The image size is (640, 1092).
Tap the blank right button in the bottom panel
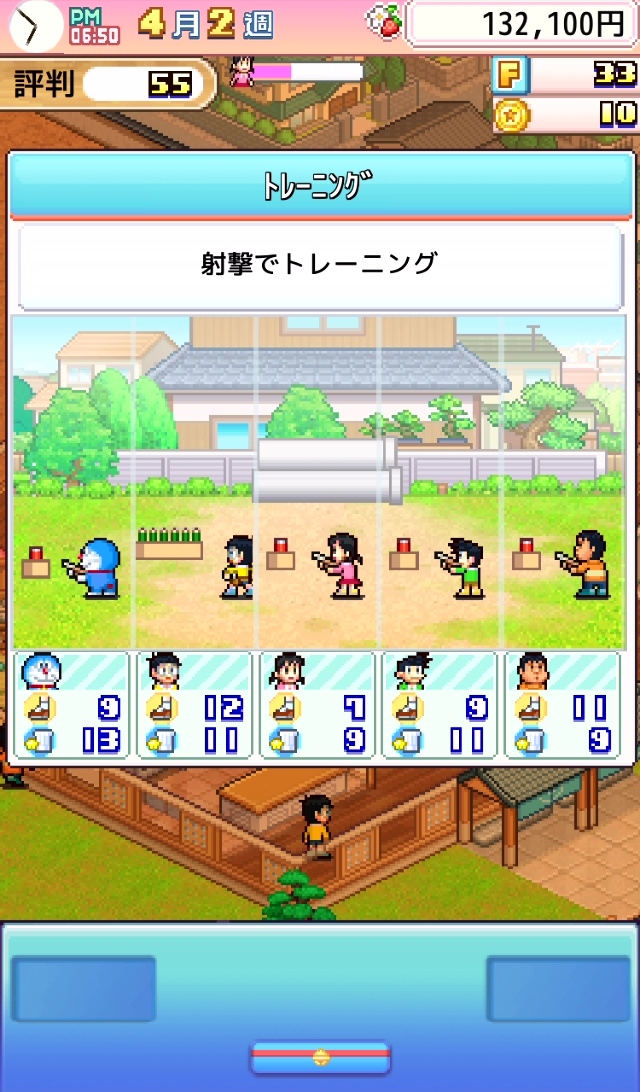coord(558,988)
